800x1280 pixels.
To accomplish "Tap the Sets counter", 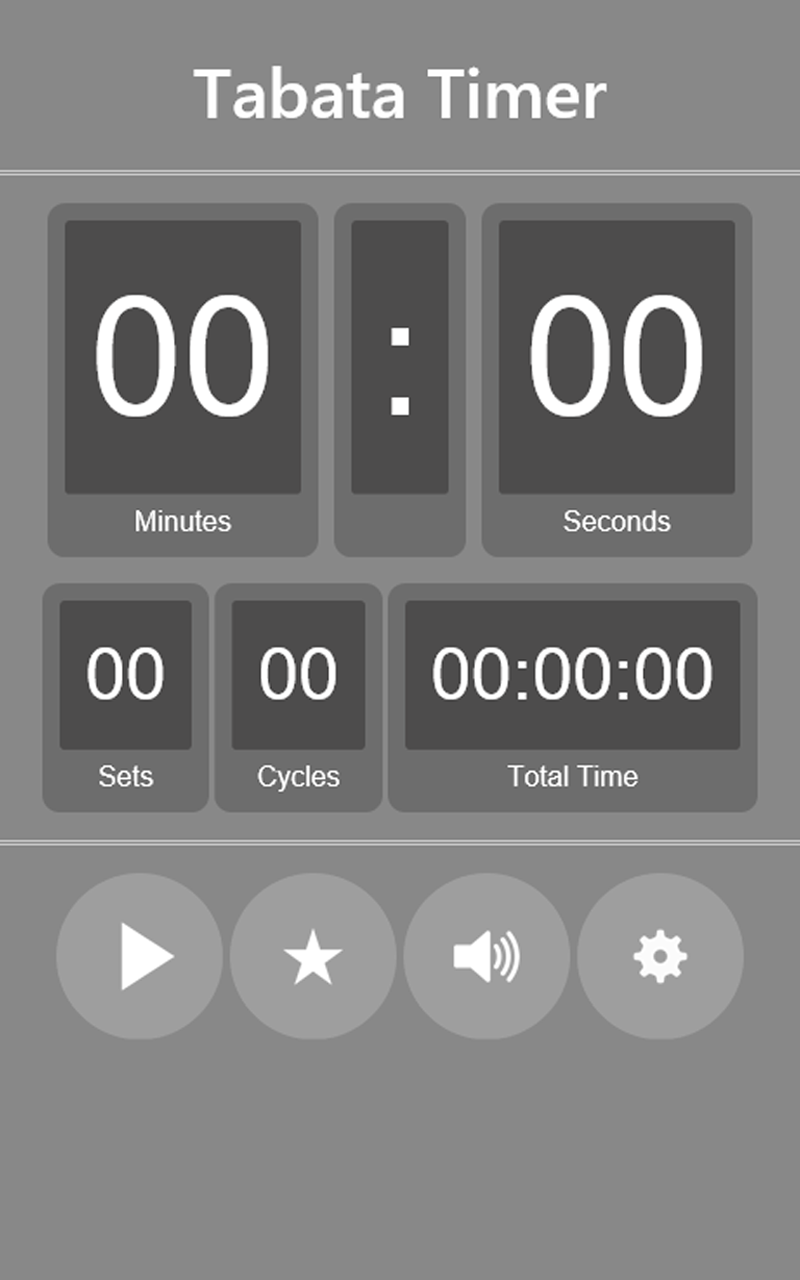I will point(125,672).
